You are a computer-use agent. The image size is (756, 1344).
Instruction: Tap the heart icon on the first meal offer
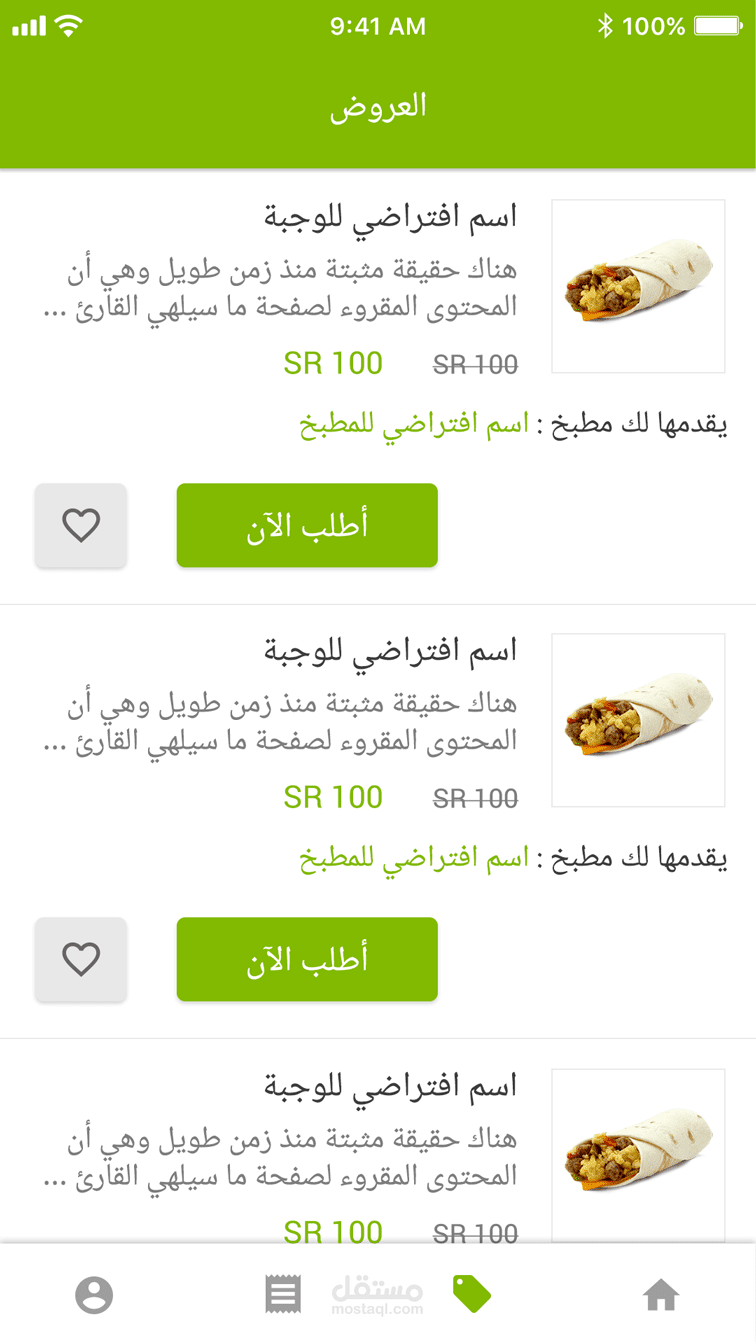coord(81,525)
